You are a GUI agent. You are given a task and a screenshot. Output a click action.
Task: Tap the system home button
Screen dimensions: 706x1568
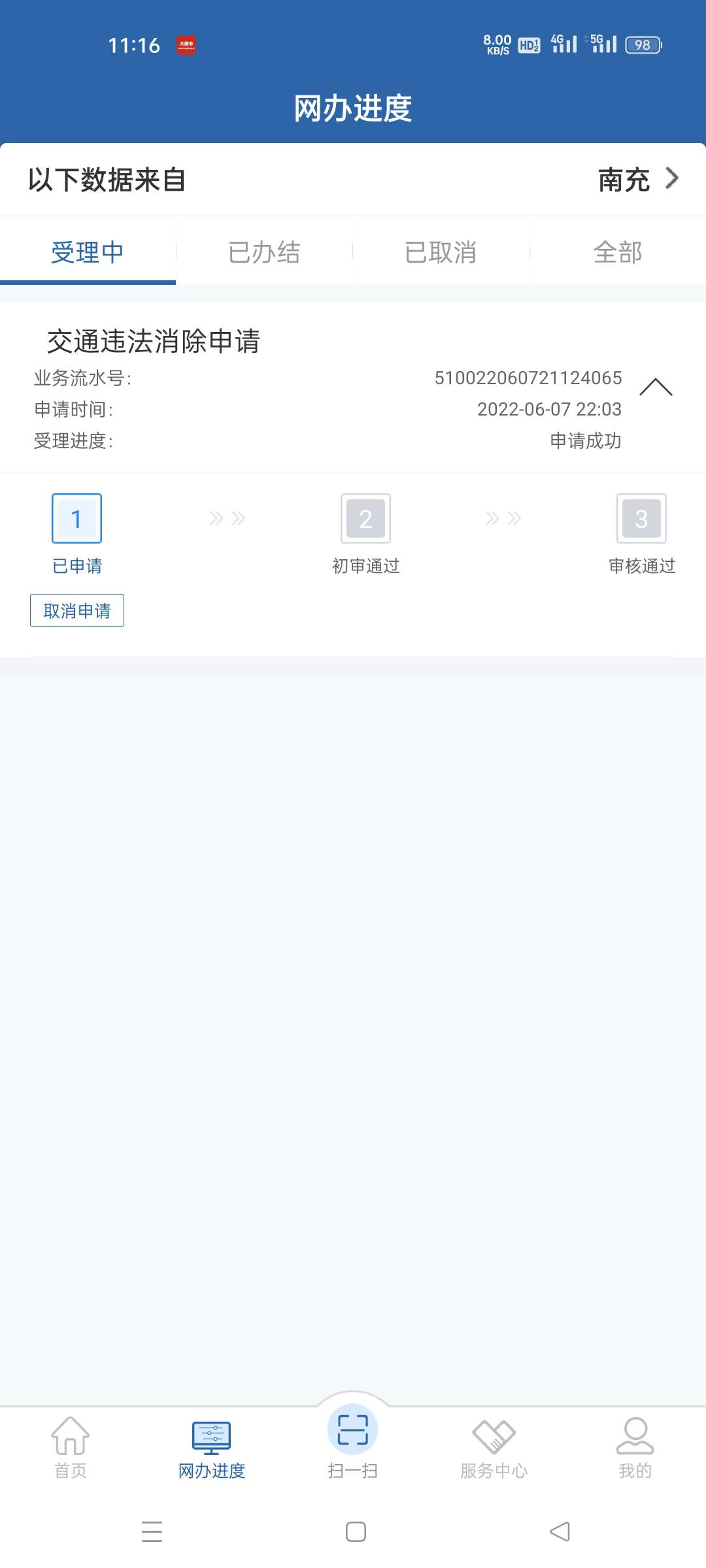pyautogui.click(x=356, y=1531)
